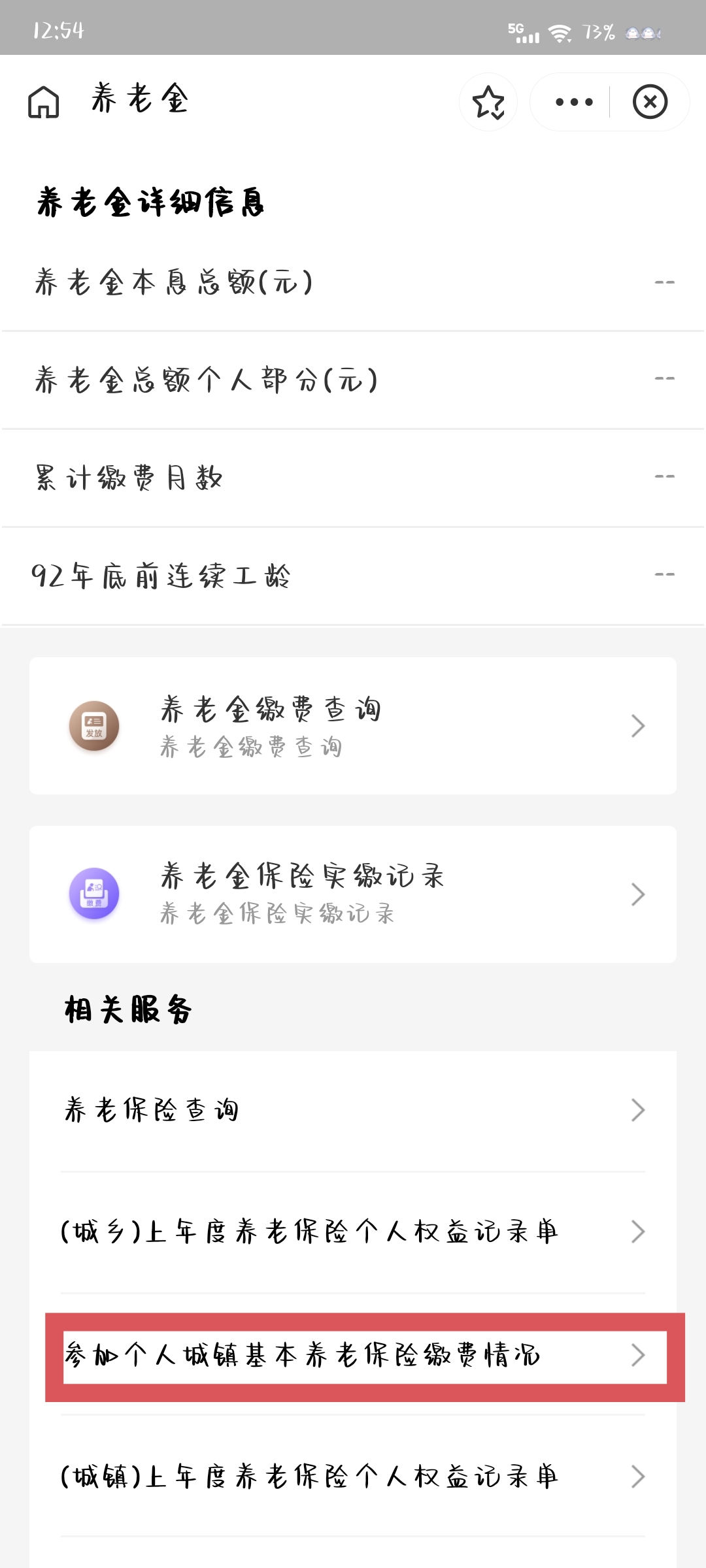Open 参加个人城镇基本养老保险缴费情况
Screen dimensions: 706x1568
coord(365,1356)
